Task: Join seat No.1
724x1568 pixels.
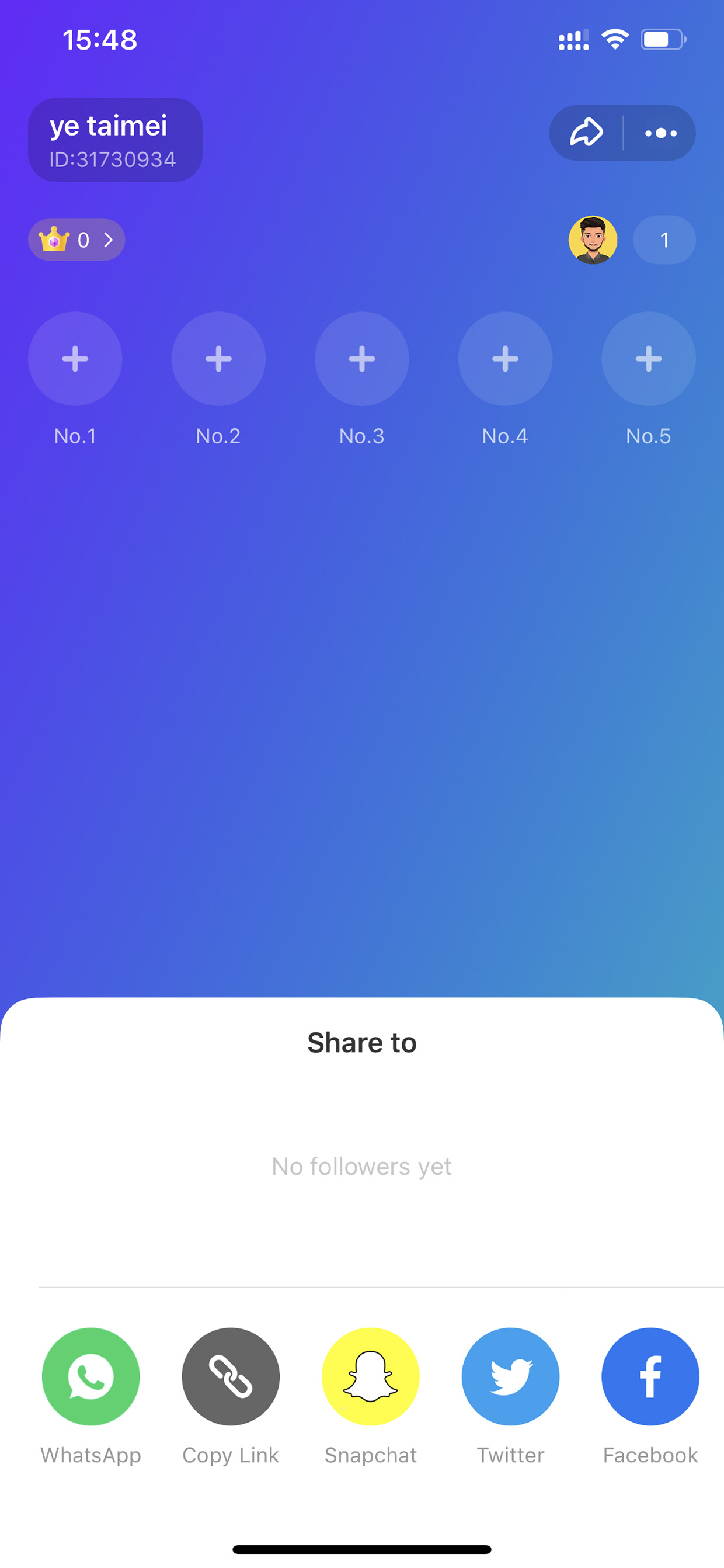Action: 75,359
